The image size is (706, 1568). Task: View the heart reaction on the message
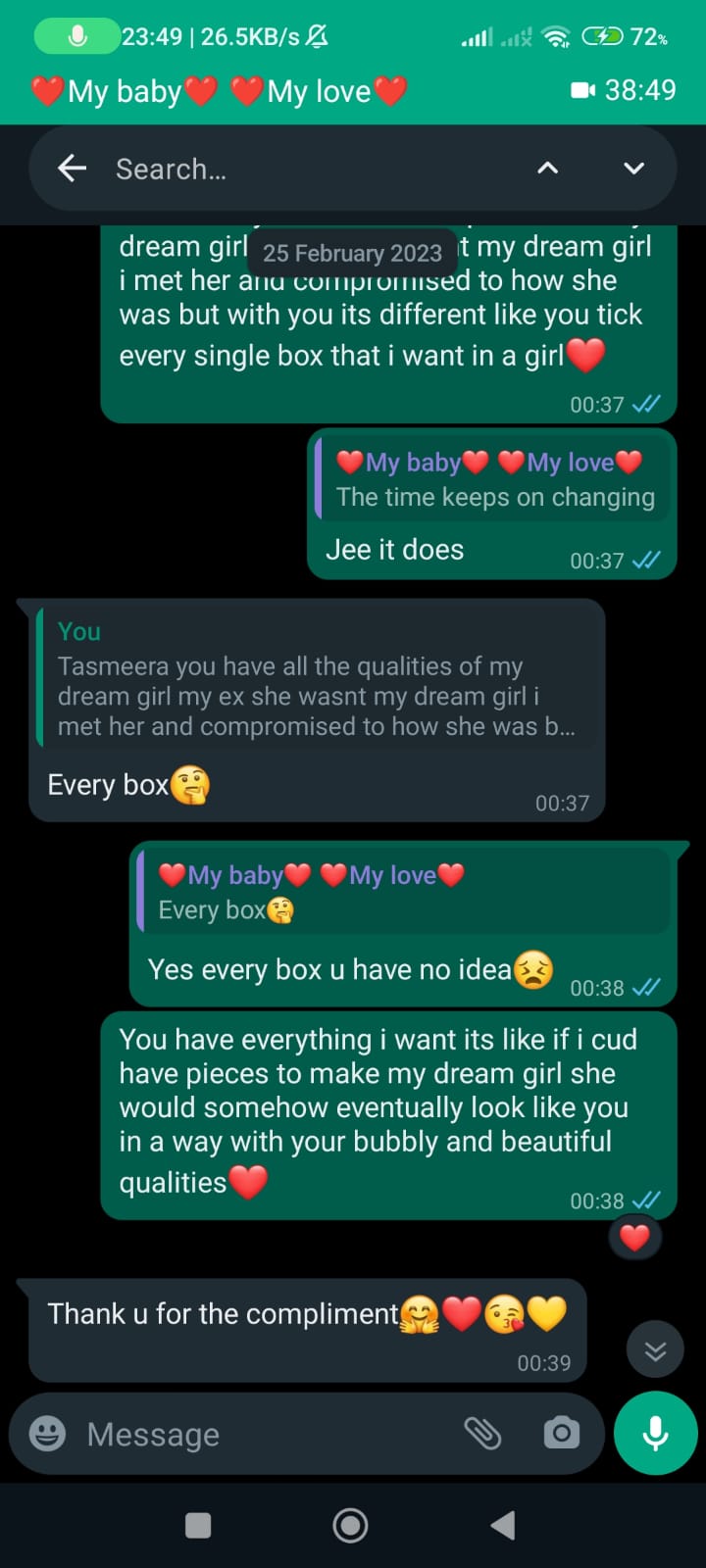634,1238
